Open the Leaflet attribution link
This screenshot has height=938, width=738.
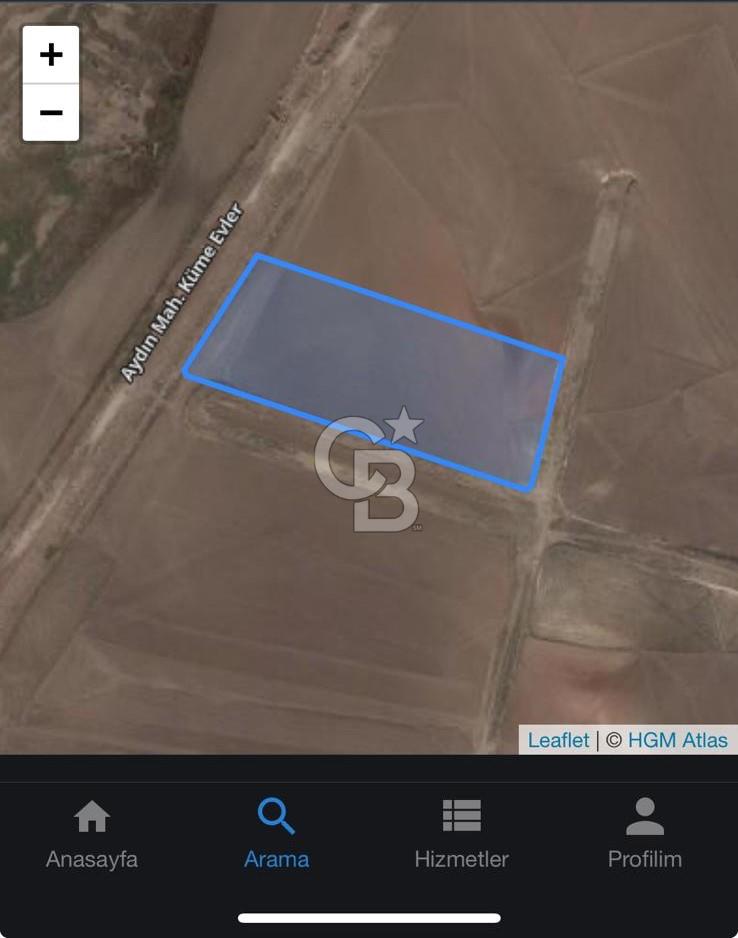click(558, 740)
